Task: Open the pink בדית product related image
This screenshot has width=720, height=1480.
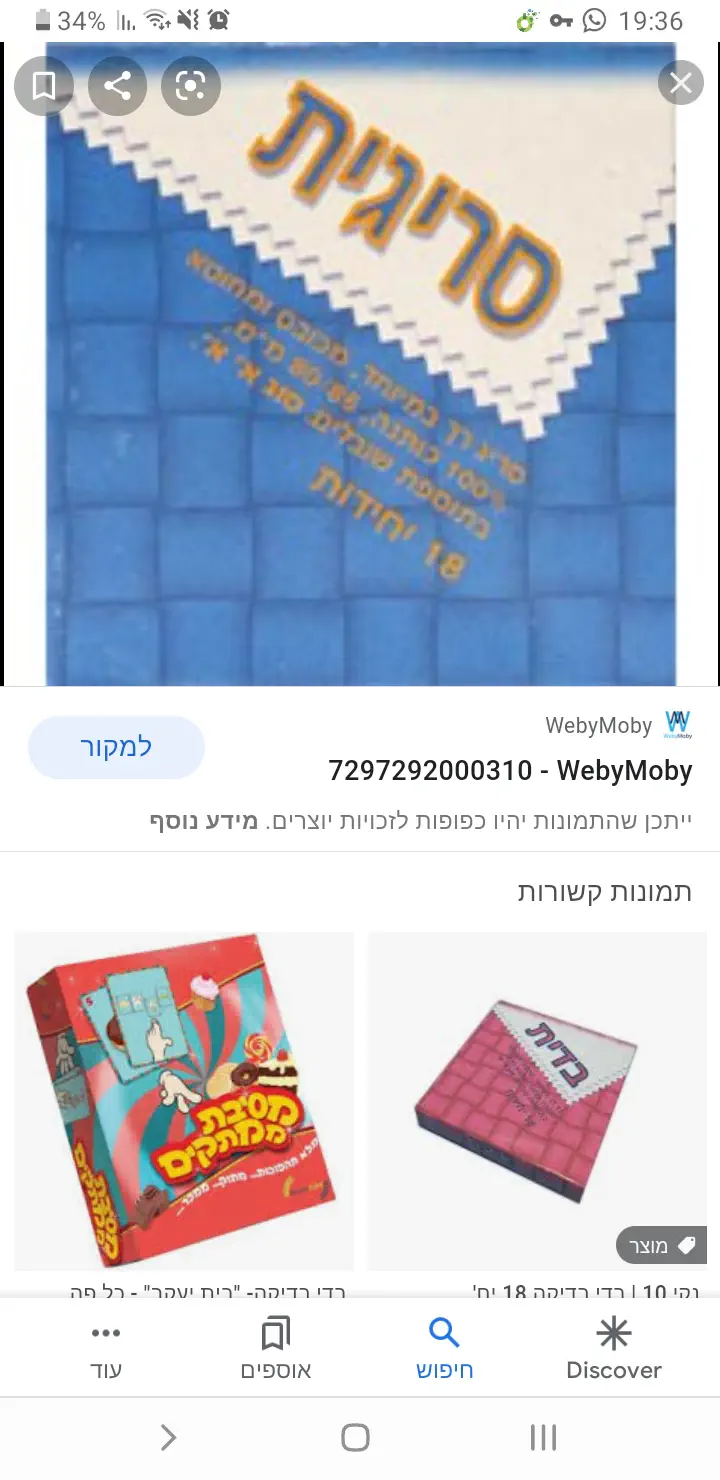Action: coord(537,1100)
